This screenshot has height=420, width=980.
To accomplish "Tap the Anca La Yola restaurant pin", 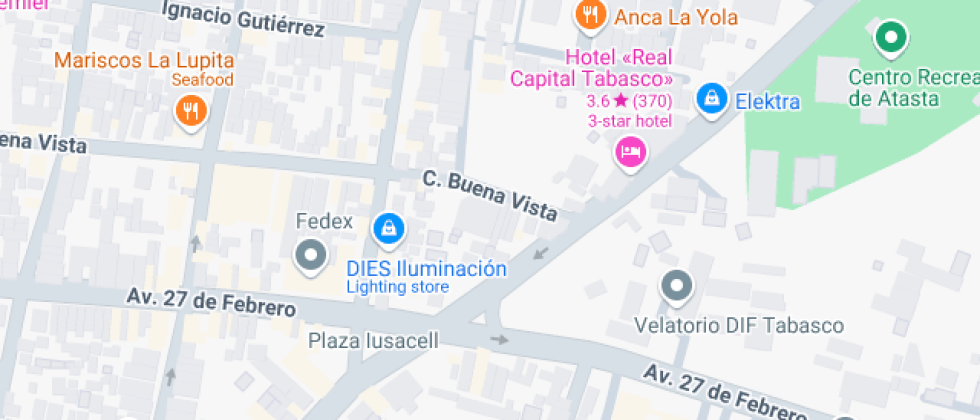I will pos(590,14).
